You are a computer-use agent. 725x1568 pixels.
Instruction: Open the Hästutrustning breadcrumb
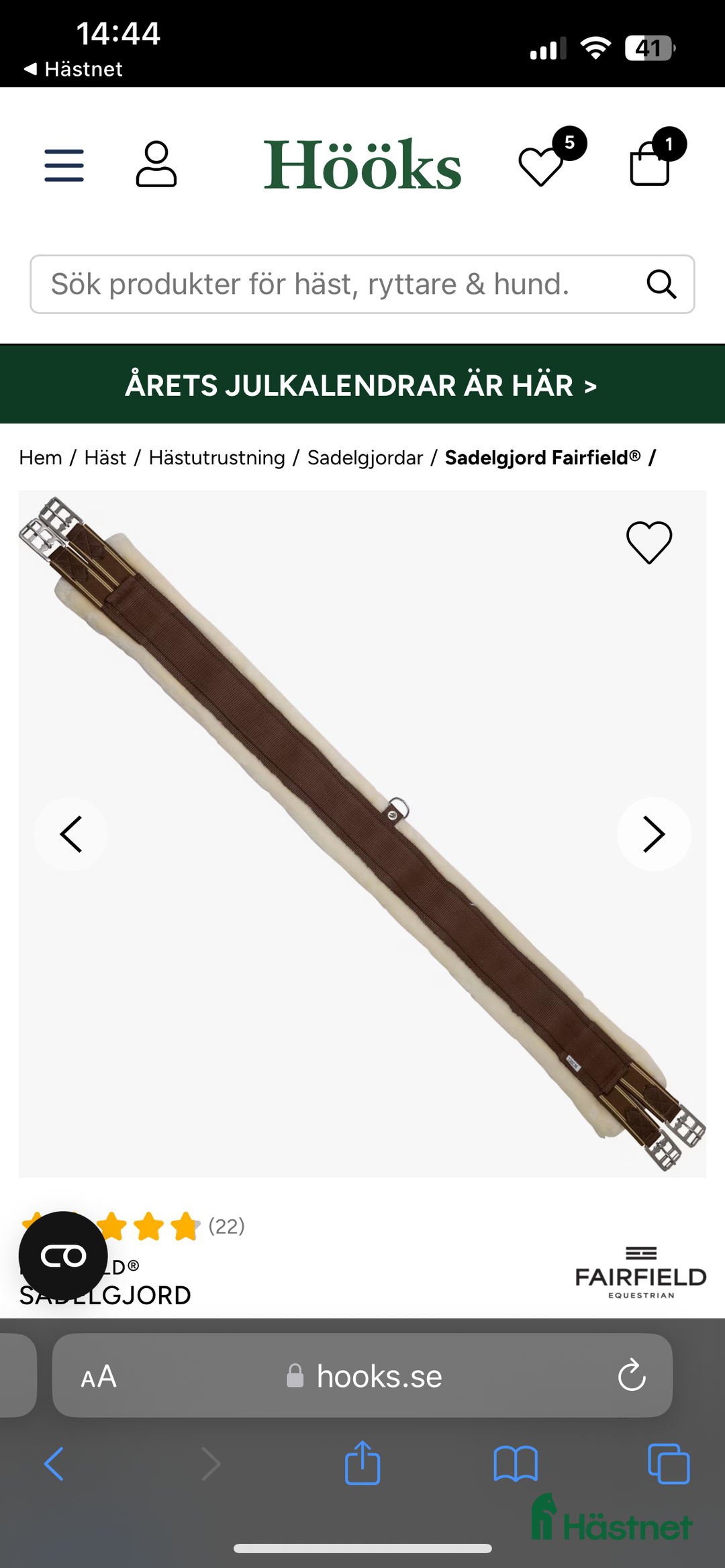coord(217,458)
